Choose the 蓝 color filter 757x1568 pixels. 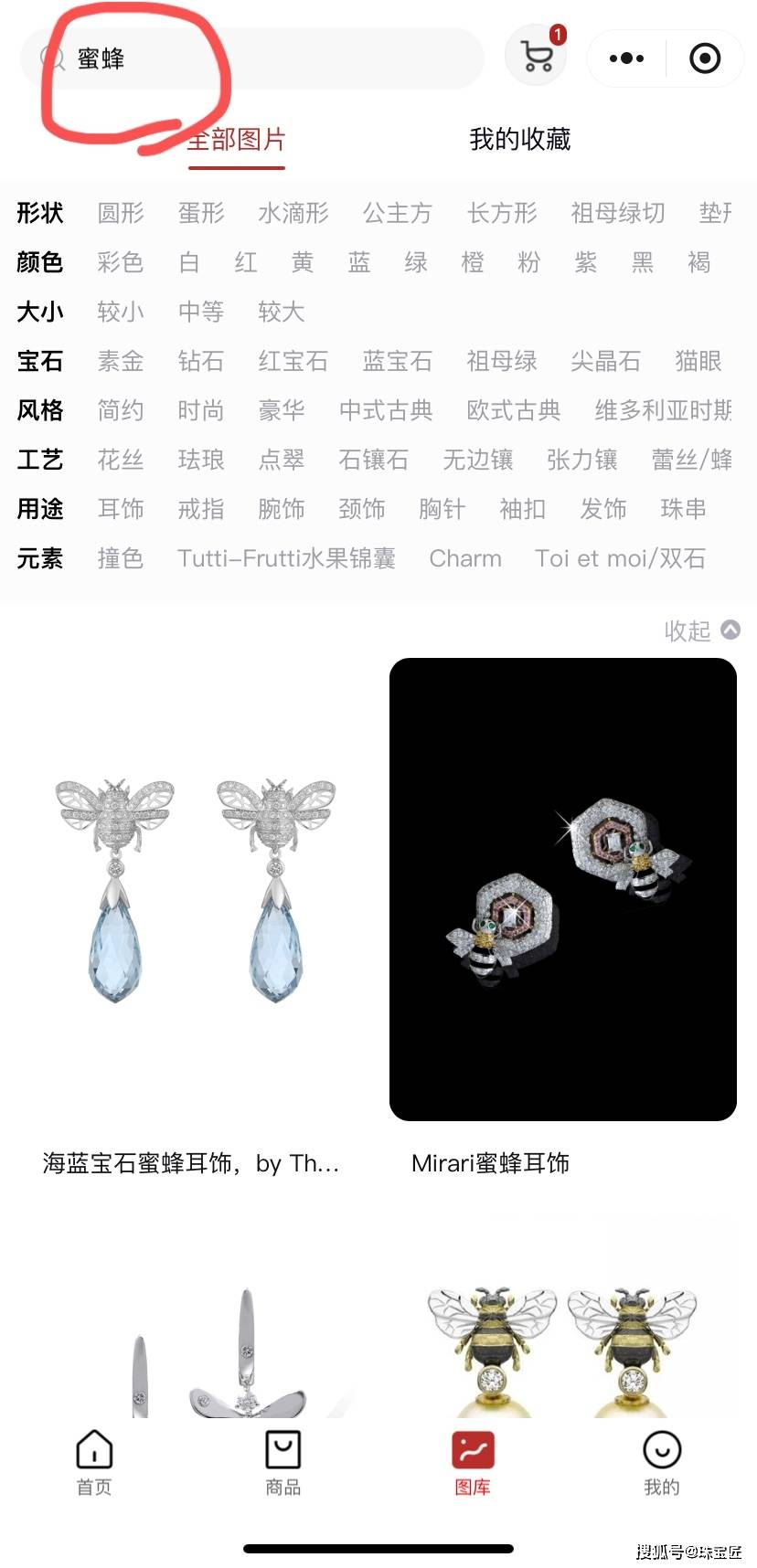(x=359, y=262)
